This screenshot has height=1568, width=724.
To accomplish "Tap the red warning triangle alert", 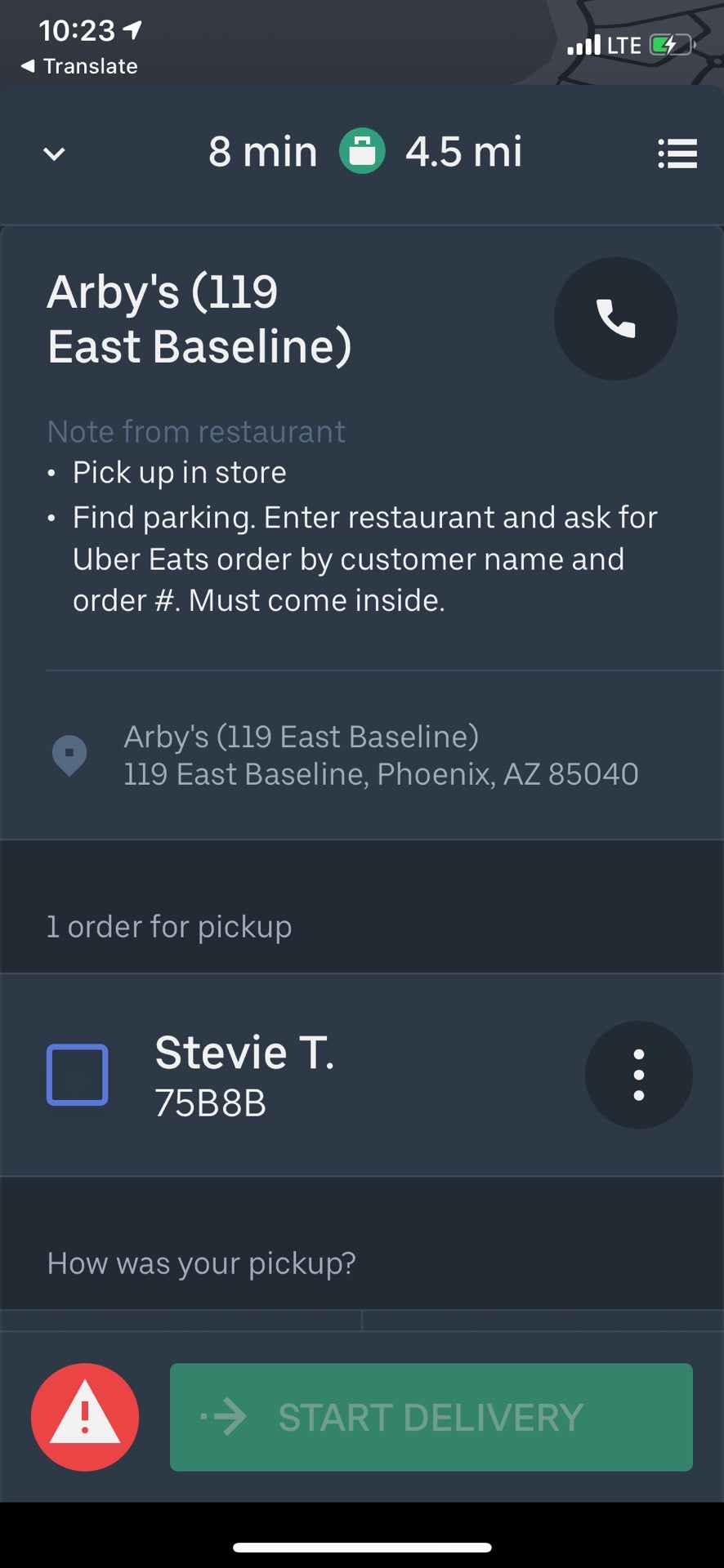I will point(85,1417).
